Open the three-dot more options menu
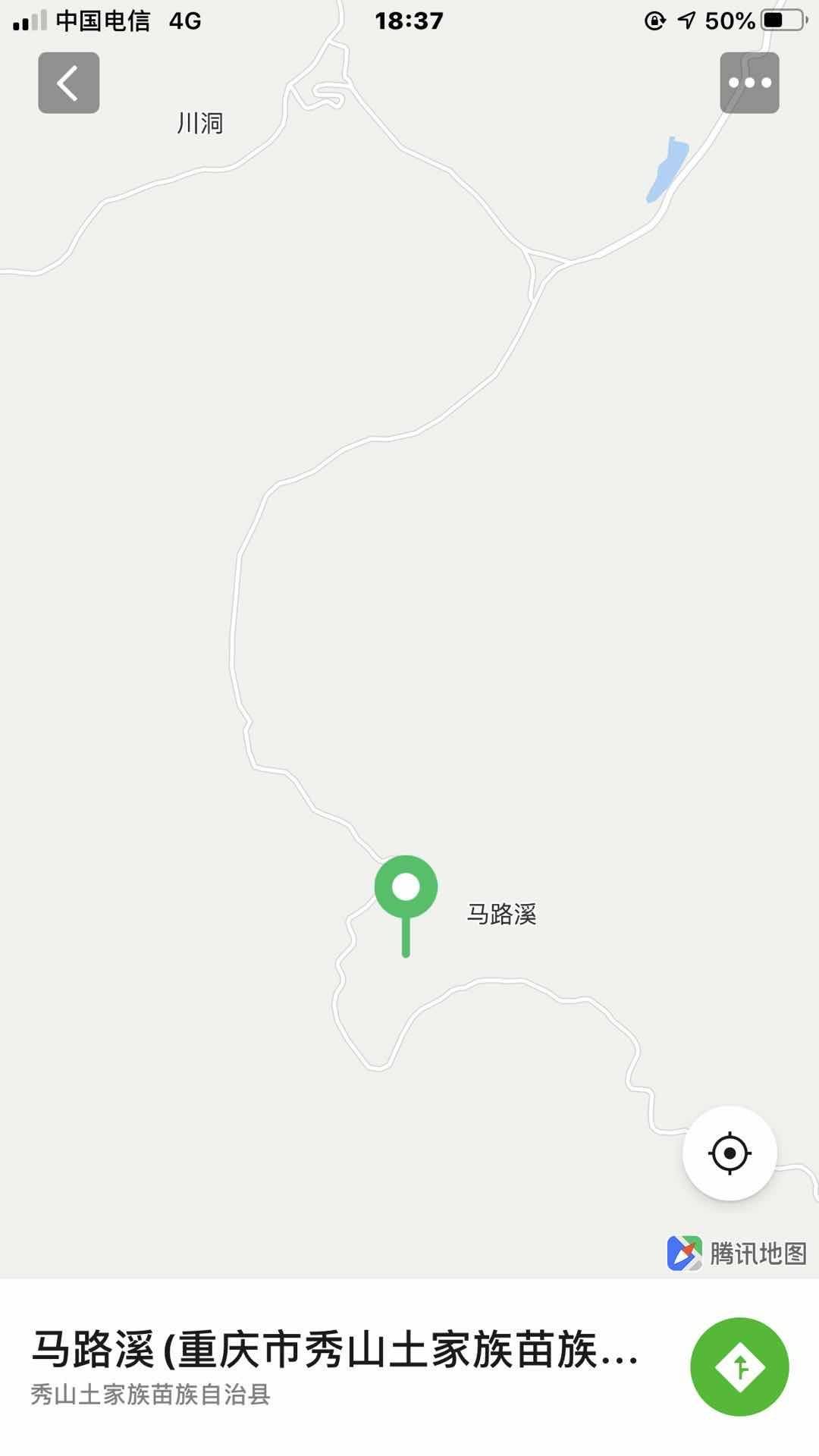Image resolution: width=819 pixels, height=1456 pixels. 749,83
